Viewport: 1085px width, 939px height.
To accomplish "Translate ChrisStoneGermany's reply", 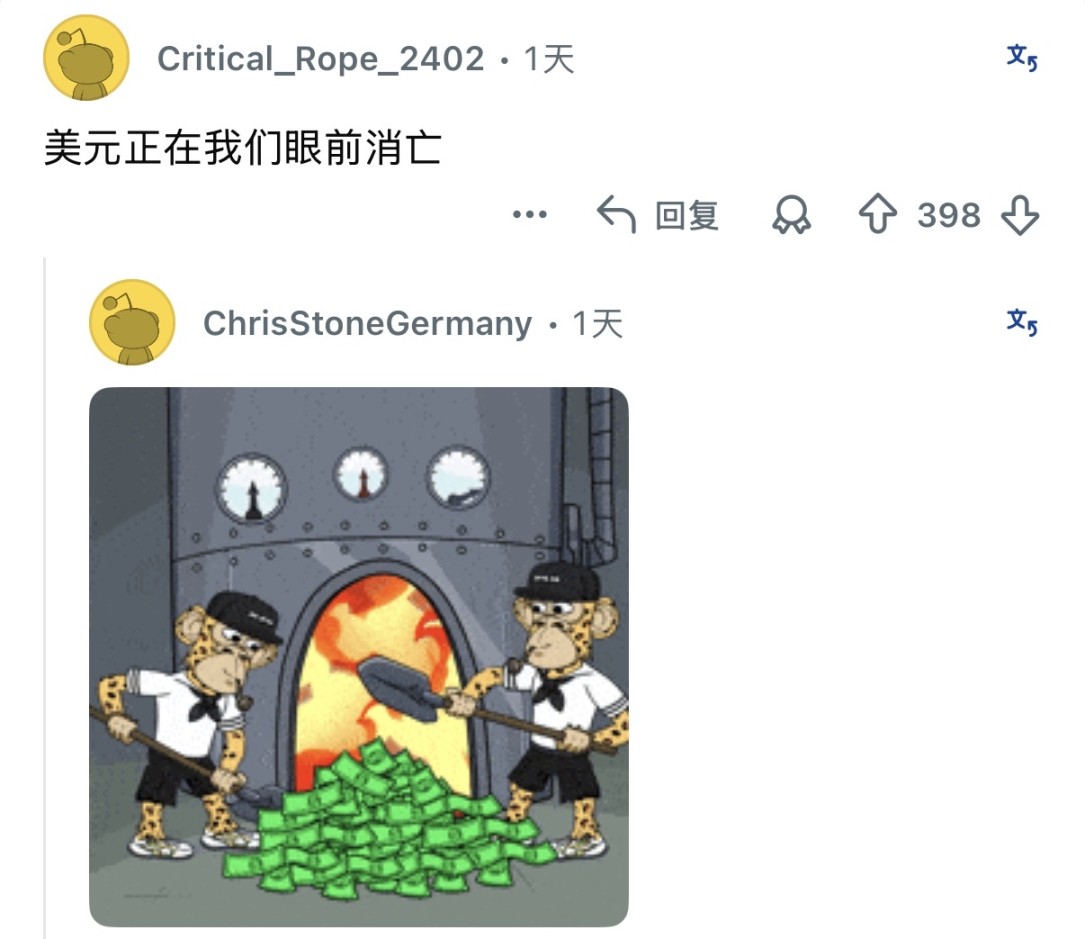I will point(1021,323).
